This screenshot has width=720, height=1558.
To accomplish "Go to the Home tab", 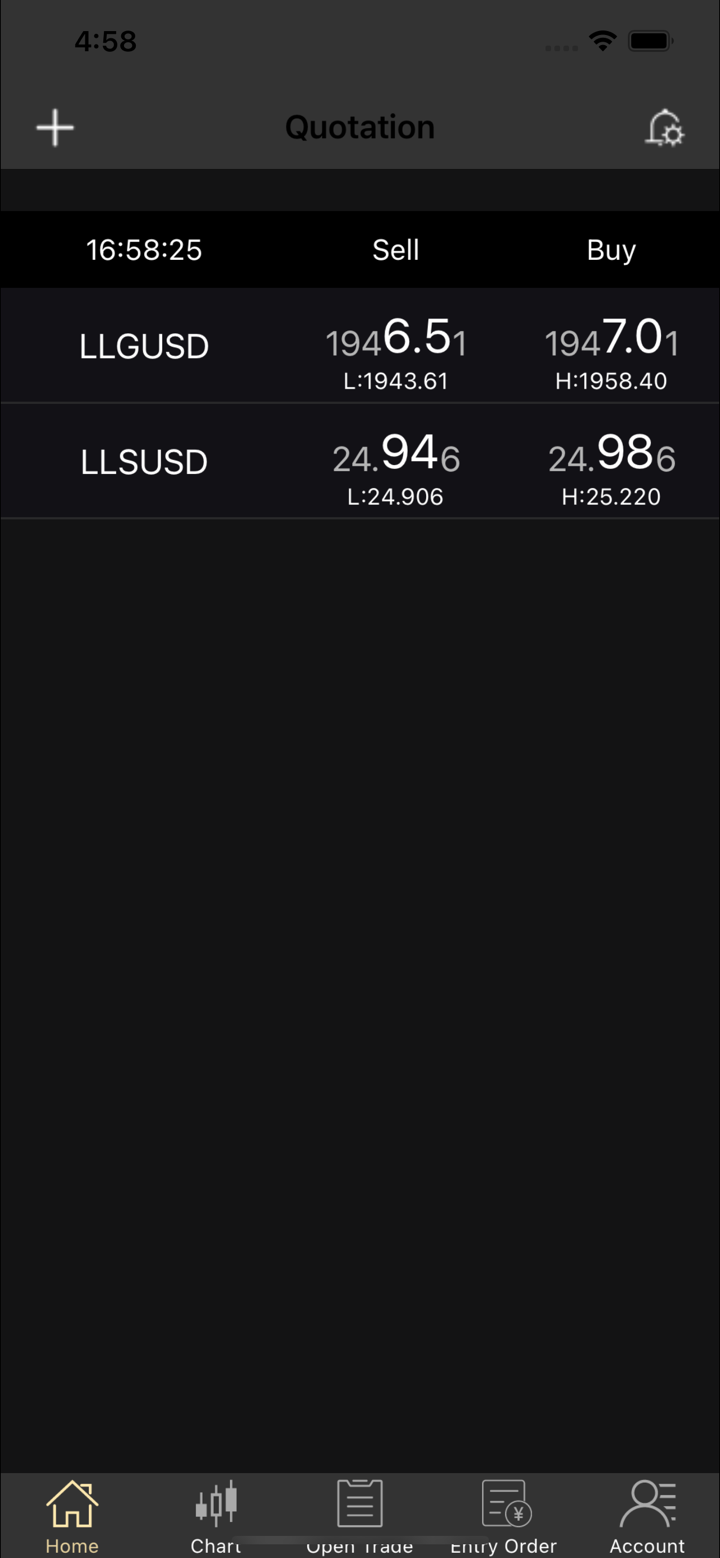I will (72, 1516).
